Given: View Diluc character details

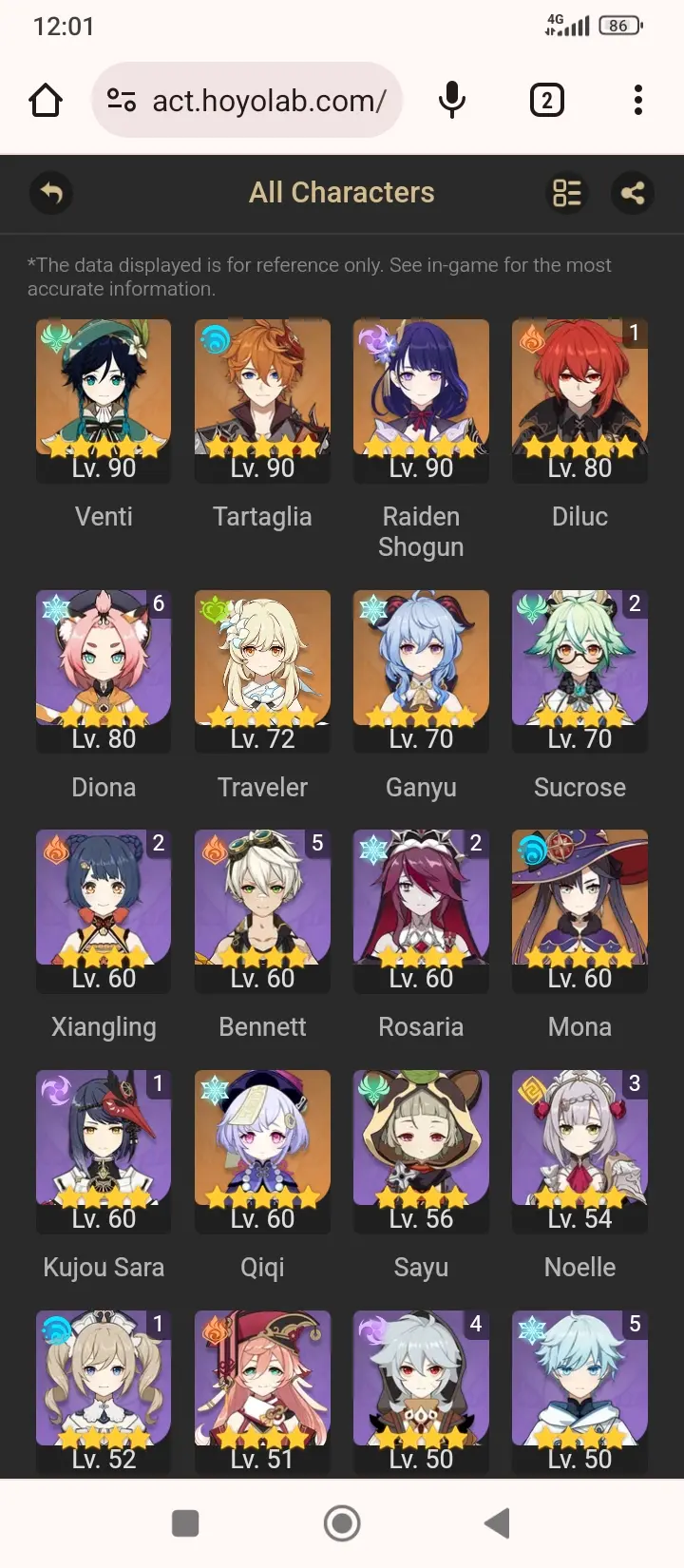Looking at the screenshot, I should pyautogui.click(x=579, y=401).
